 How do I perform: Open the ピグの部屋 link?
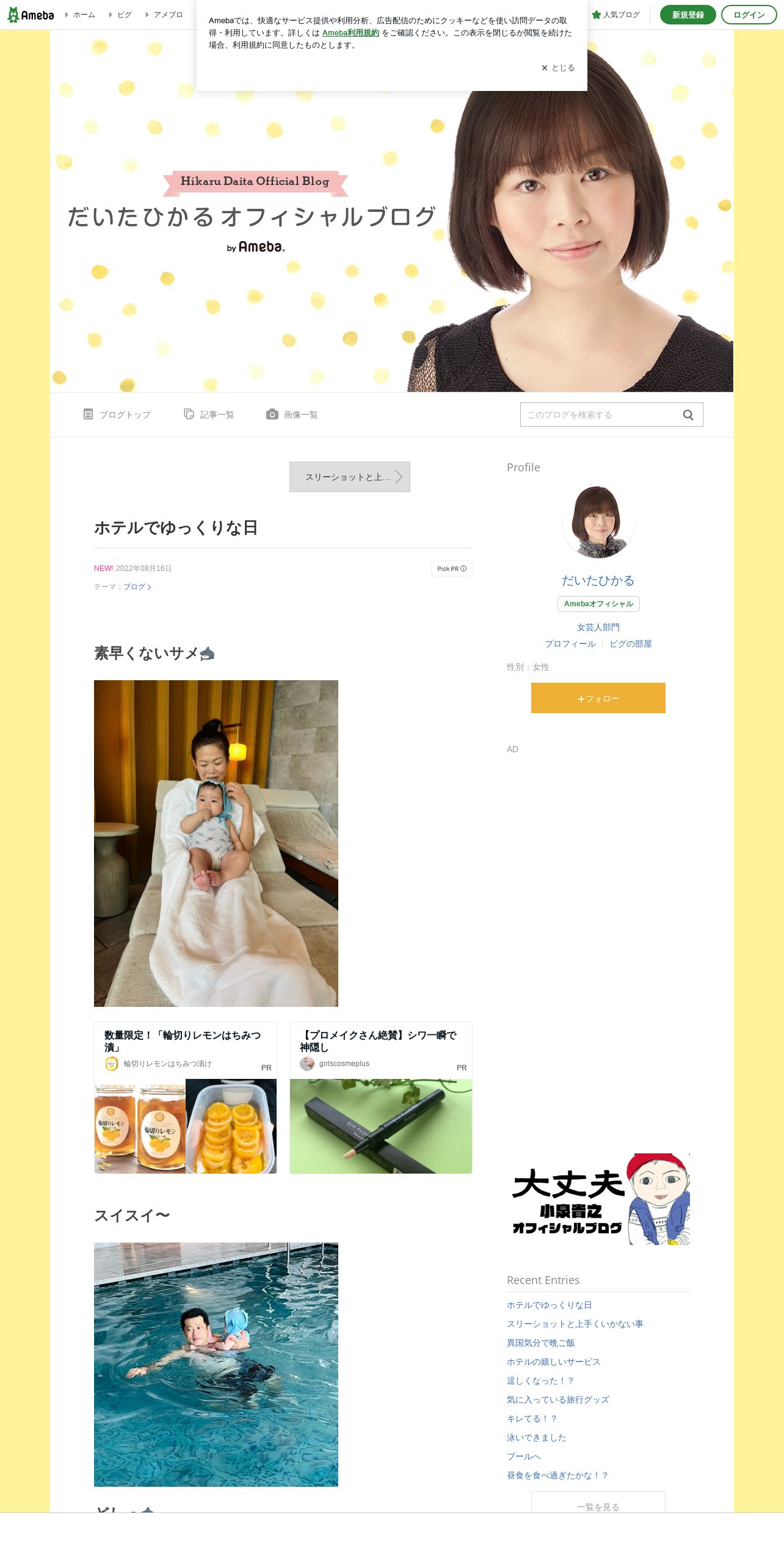pos(630,644)
